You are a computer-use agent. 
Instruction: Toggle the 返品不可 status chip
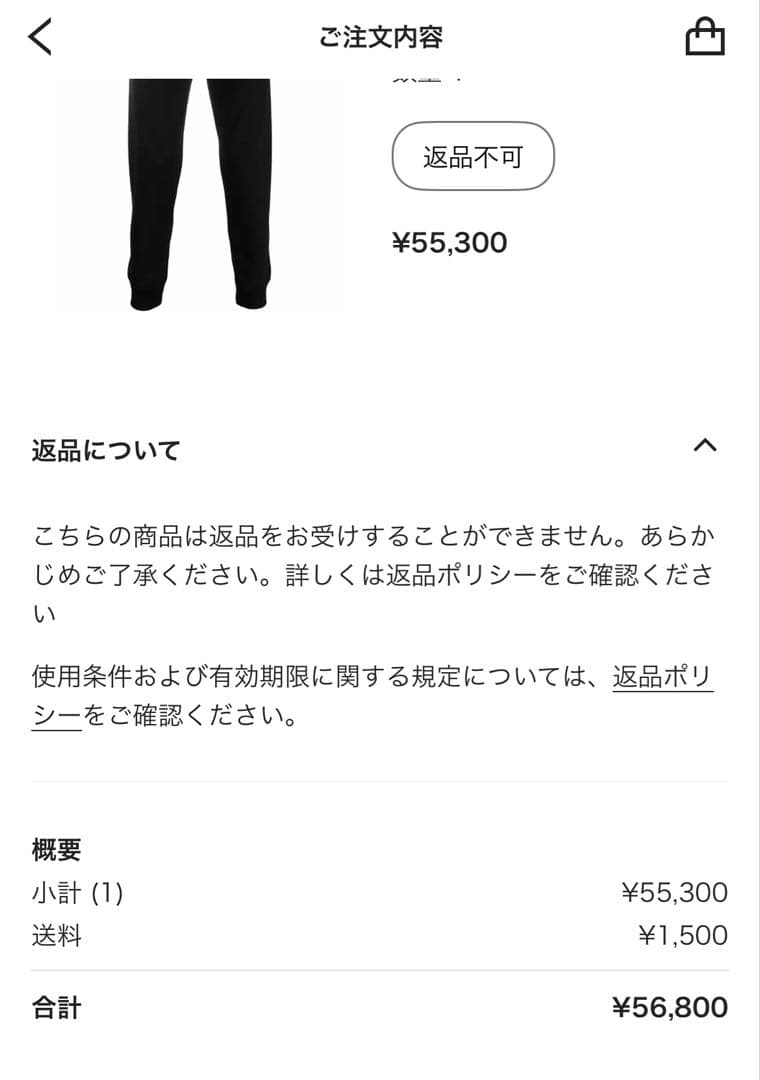[471, 155]
